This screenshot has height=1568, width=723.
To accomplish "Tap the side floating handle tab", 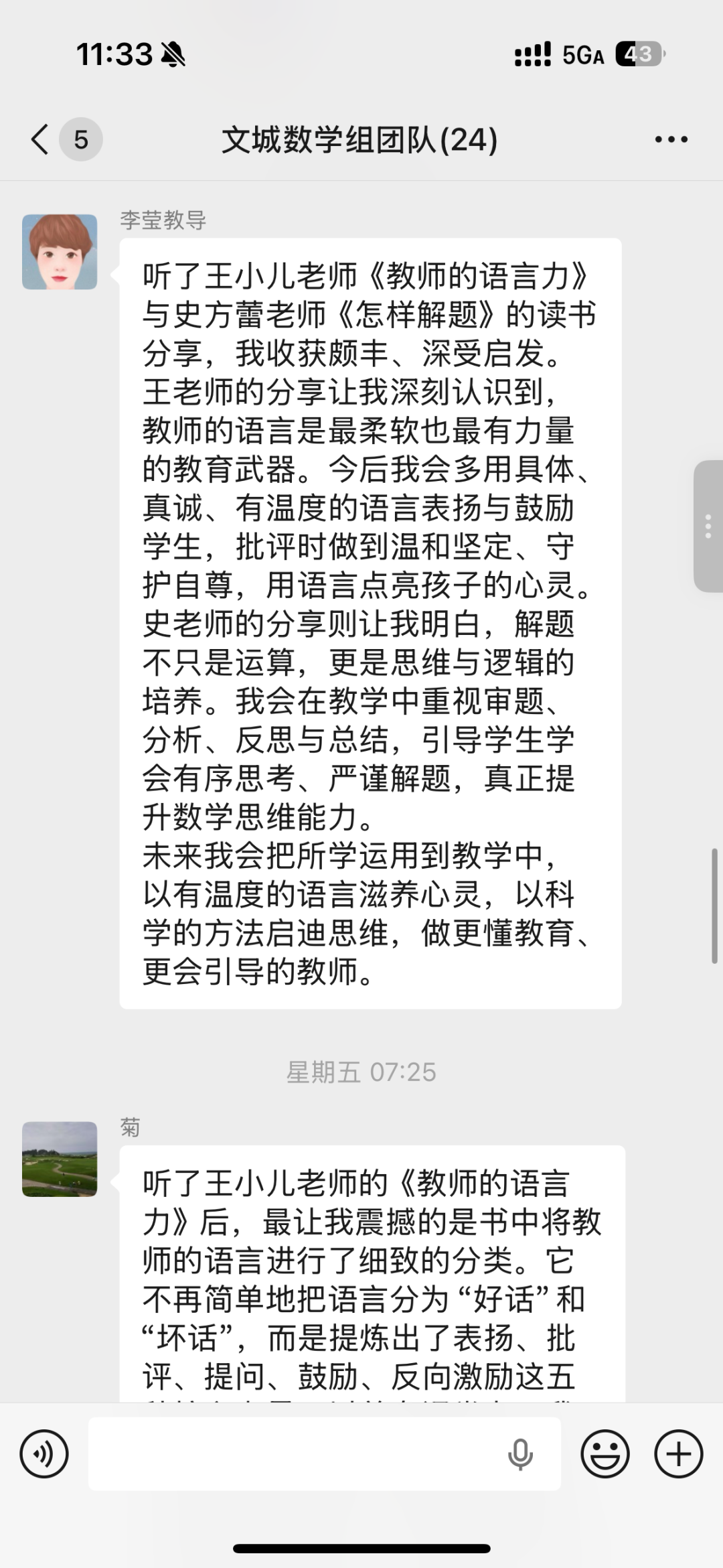I will (x=708, y=526).
